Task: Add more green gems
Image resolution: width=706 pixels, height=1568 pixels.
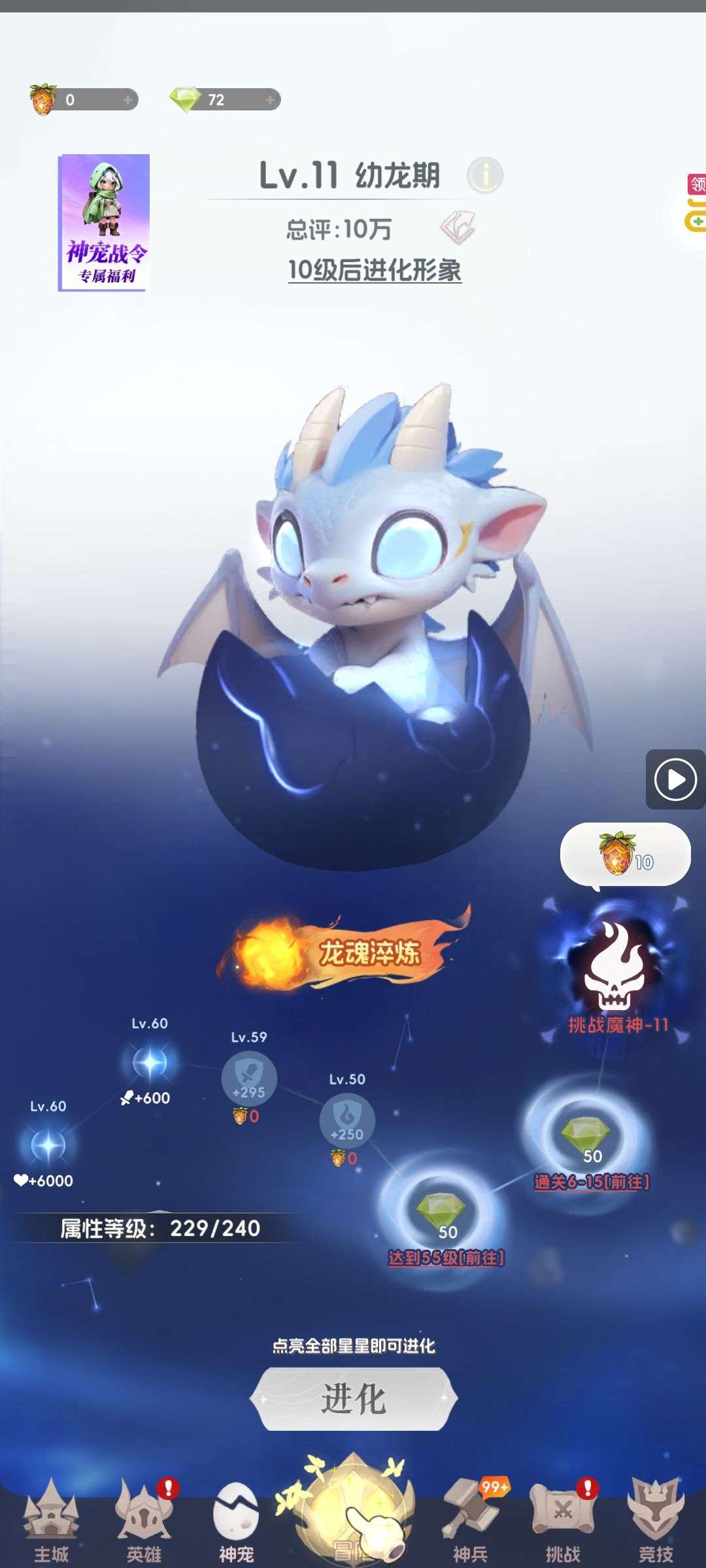Action: pos(270,100)
